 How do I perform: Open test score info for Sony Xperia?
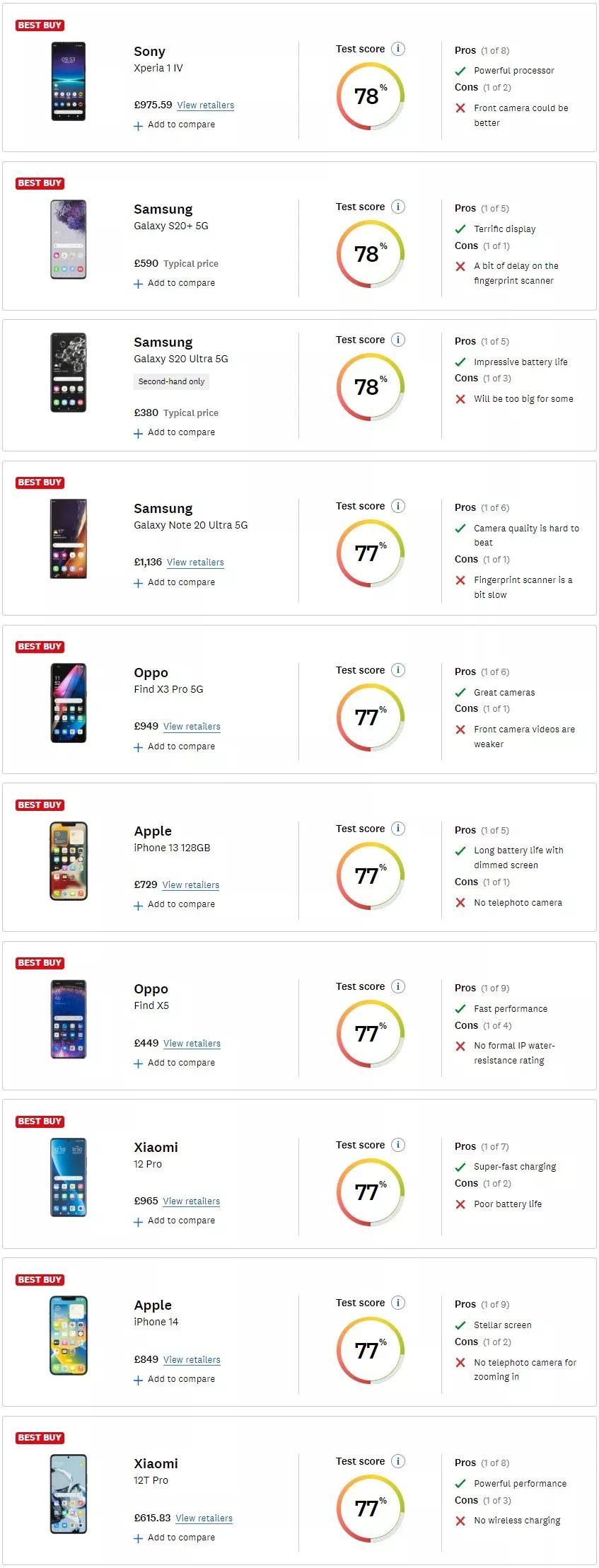click(398, 49)
